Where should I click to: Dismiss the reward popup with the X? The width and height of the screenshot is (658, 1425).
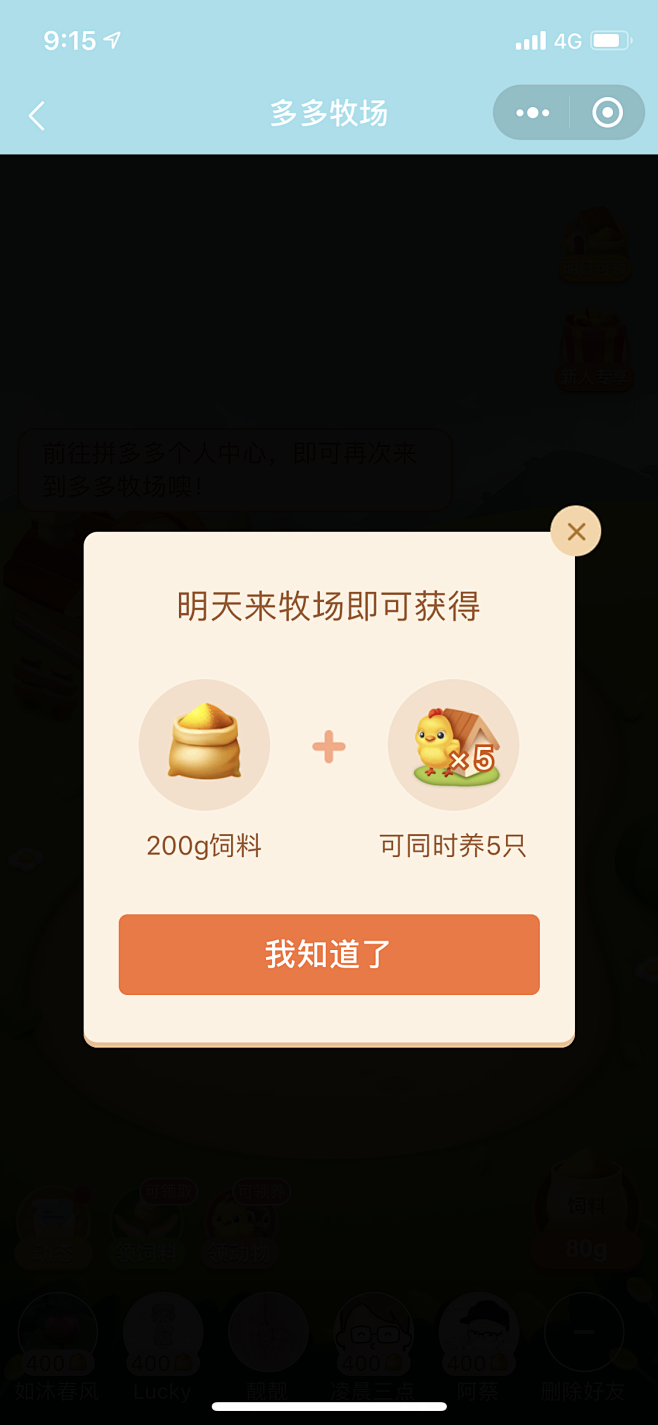[576, 531]
